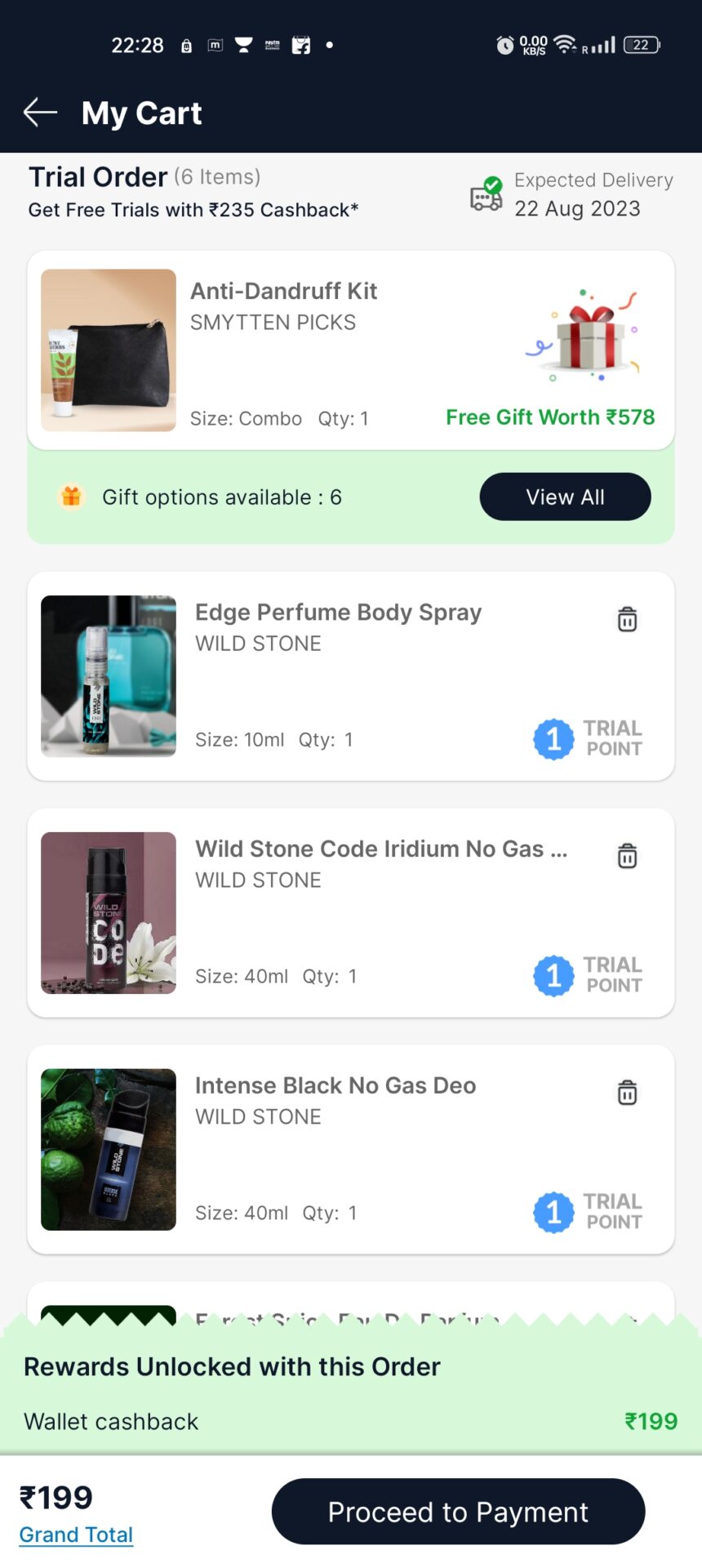Viewport: 702px width, 1568px height.
Task: Open the Grand Total breakdown link
Action: 76,1535
